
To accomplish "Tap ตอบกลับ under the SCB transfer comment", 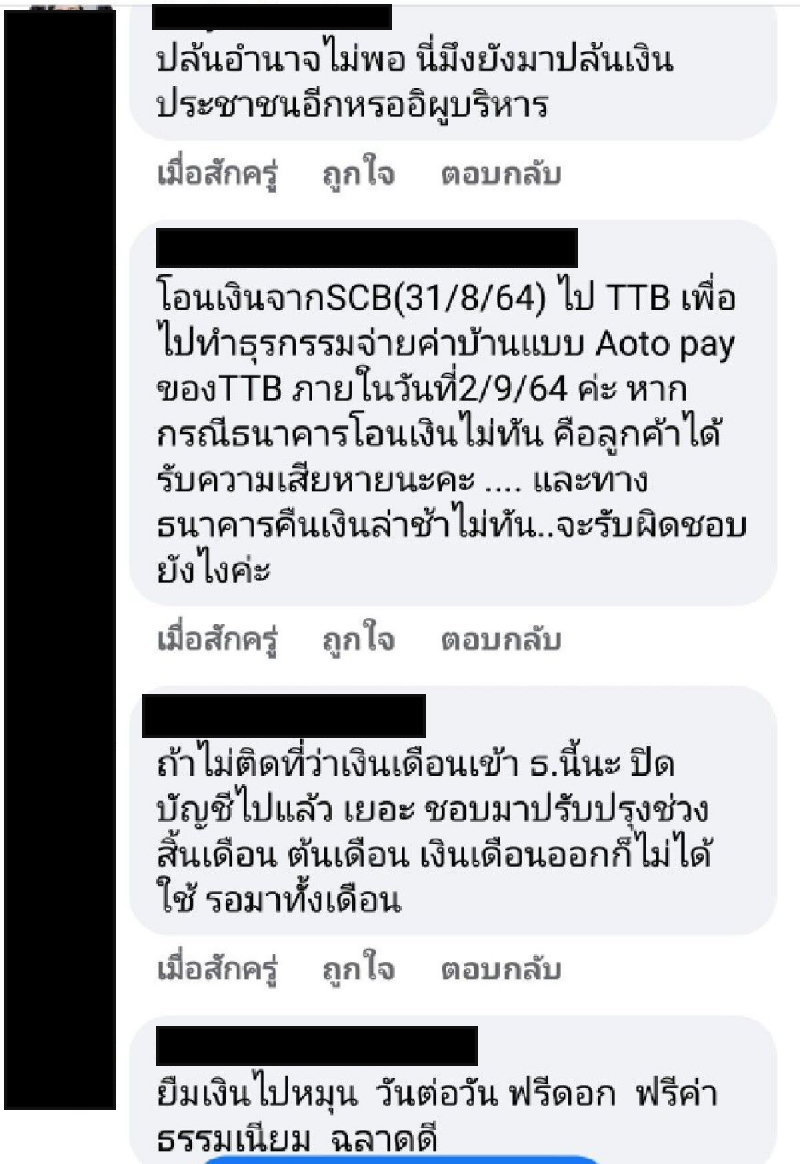I will 501,640.
